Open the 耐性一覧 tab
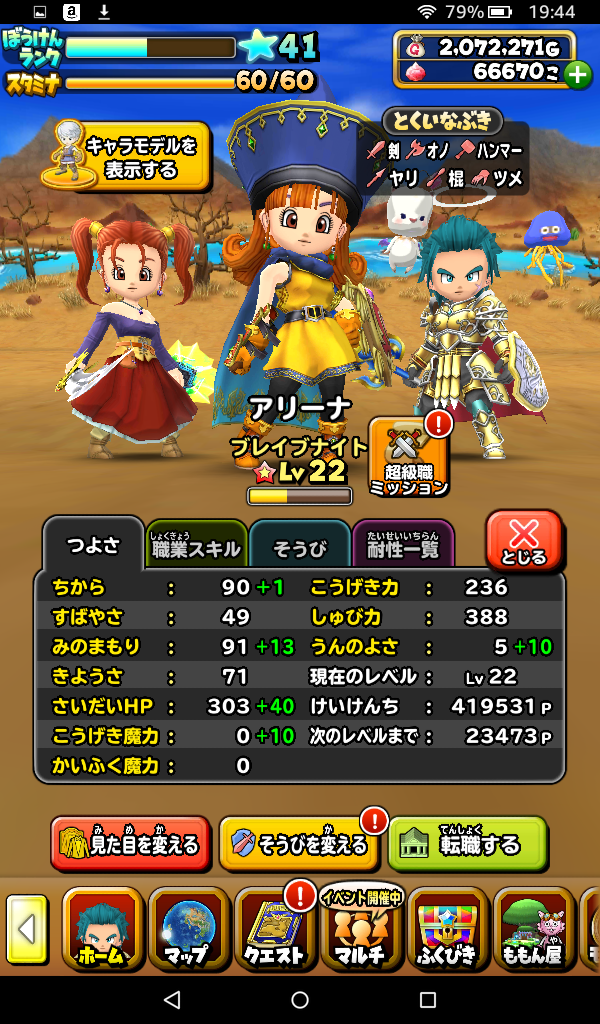 (402, 547)
